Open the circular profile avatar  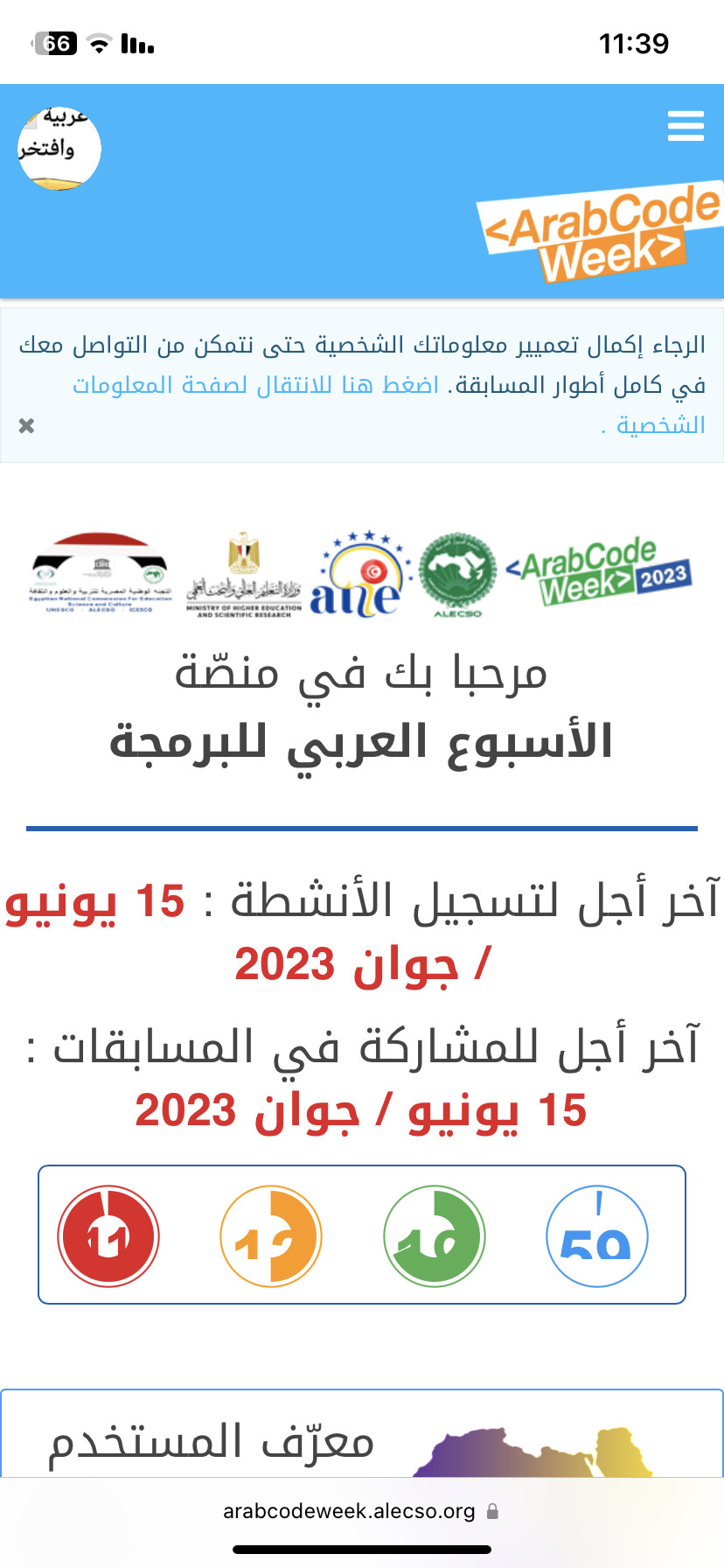point(59,149)
